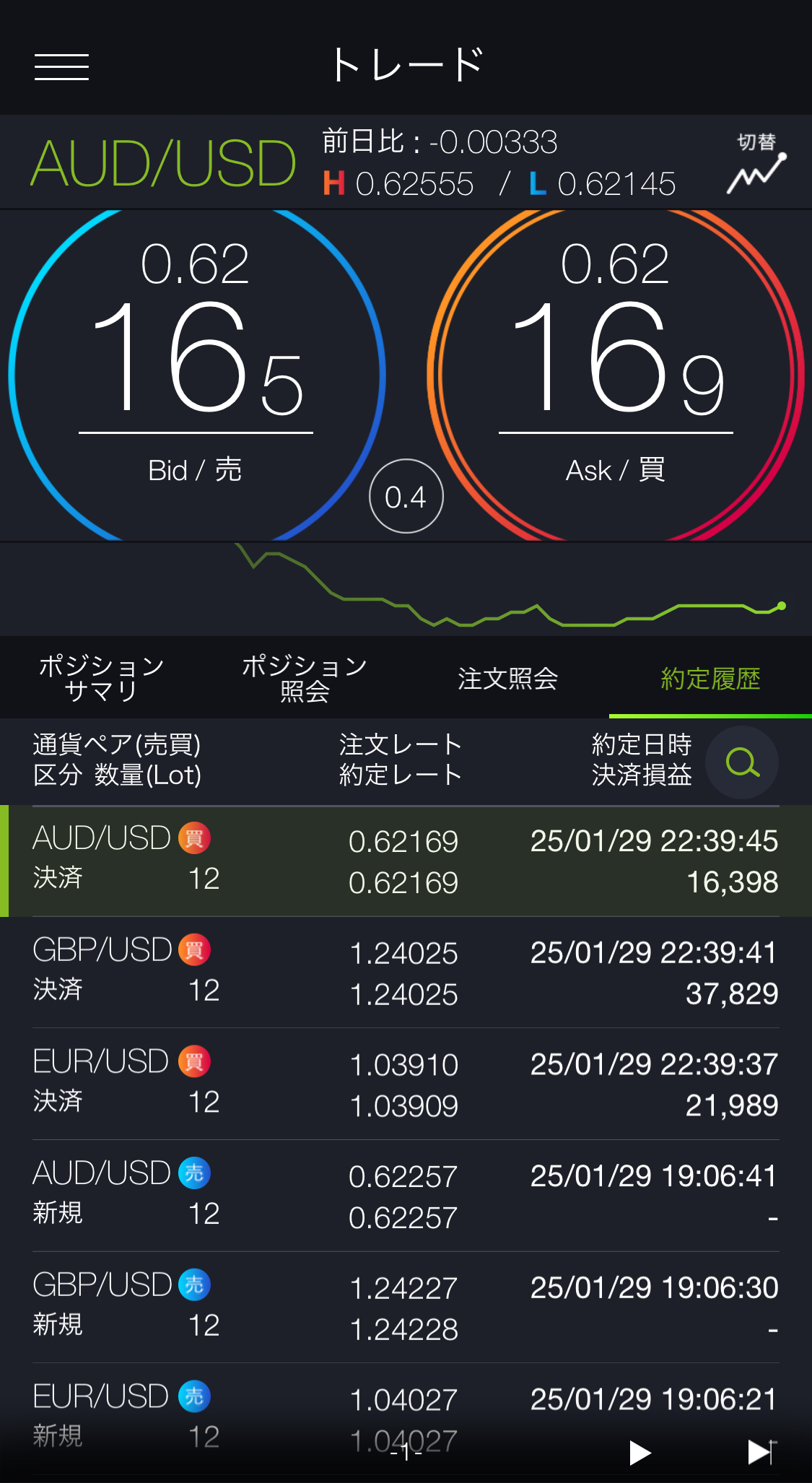This screenshot has width=812, height=1483.
Task: Open the execution history search icon
Action: tap(742, 762)
